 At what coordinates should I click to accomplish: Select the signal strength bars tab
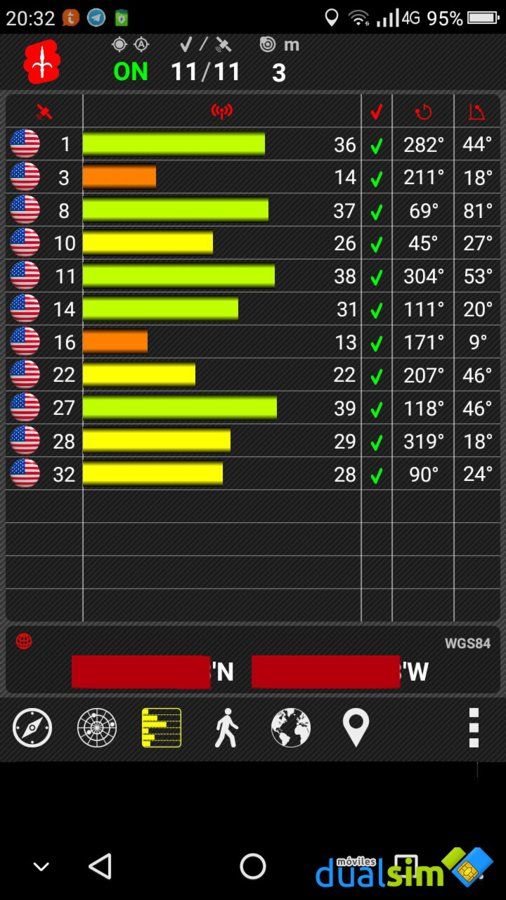coord(162,727)
